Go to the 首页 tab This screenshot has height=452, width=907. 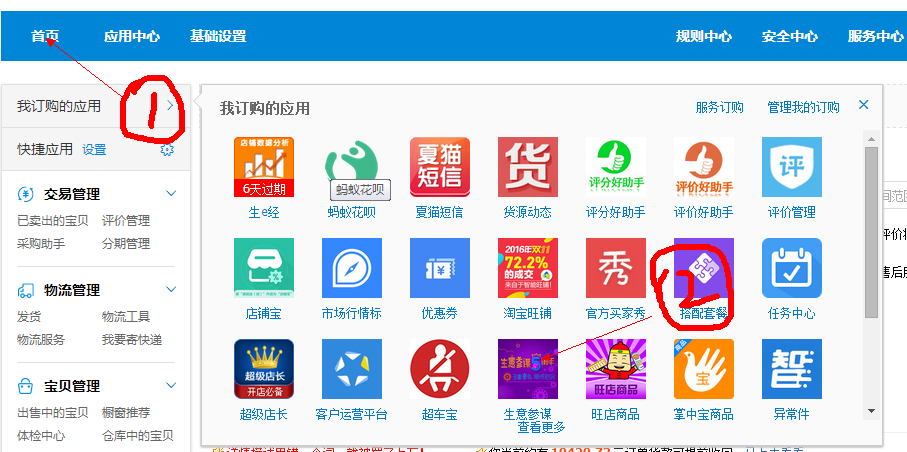tap(45, 36)
